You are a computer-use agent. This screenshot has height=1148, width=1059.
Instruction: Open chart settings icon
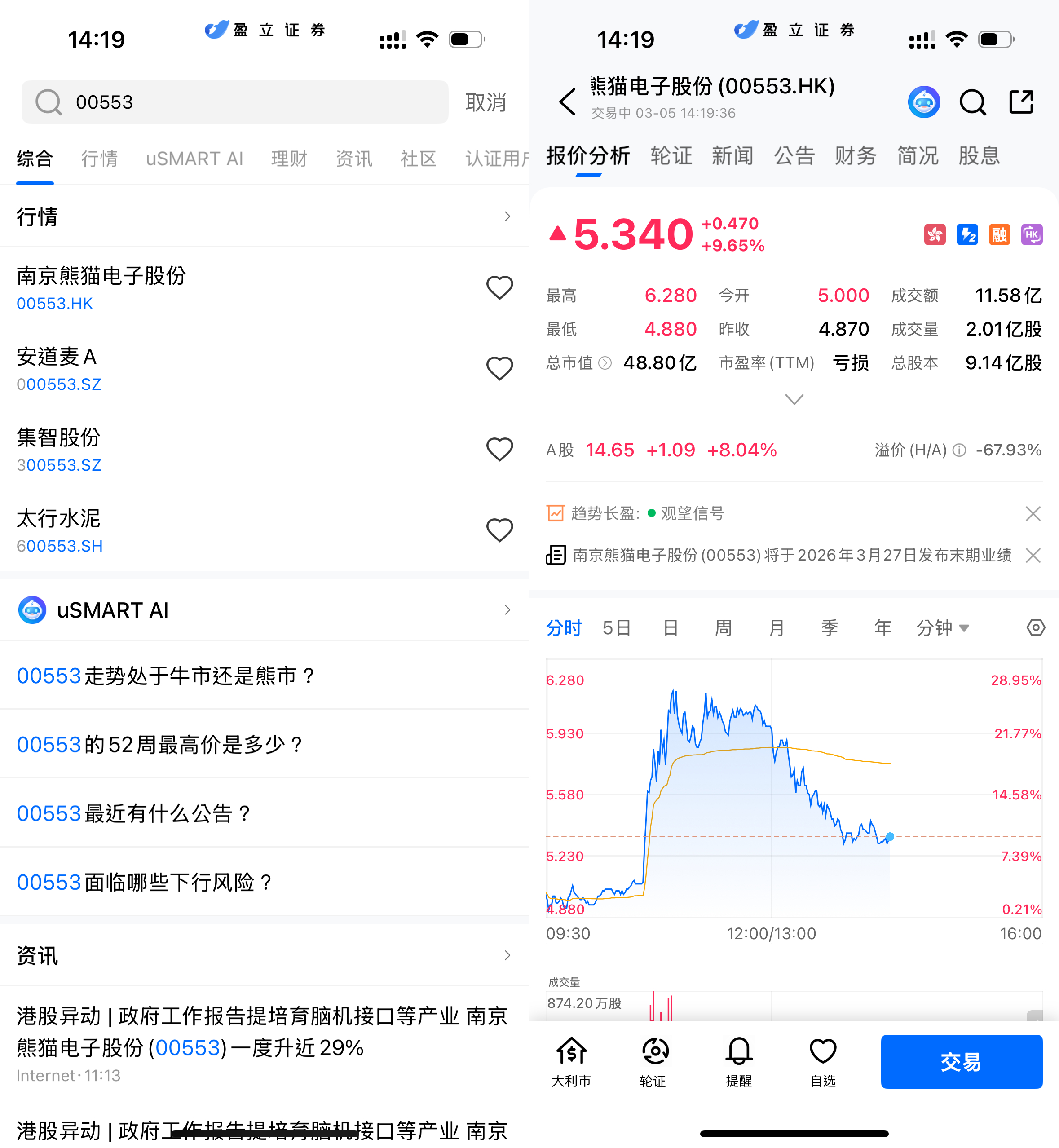tap(1036, 628)
